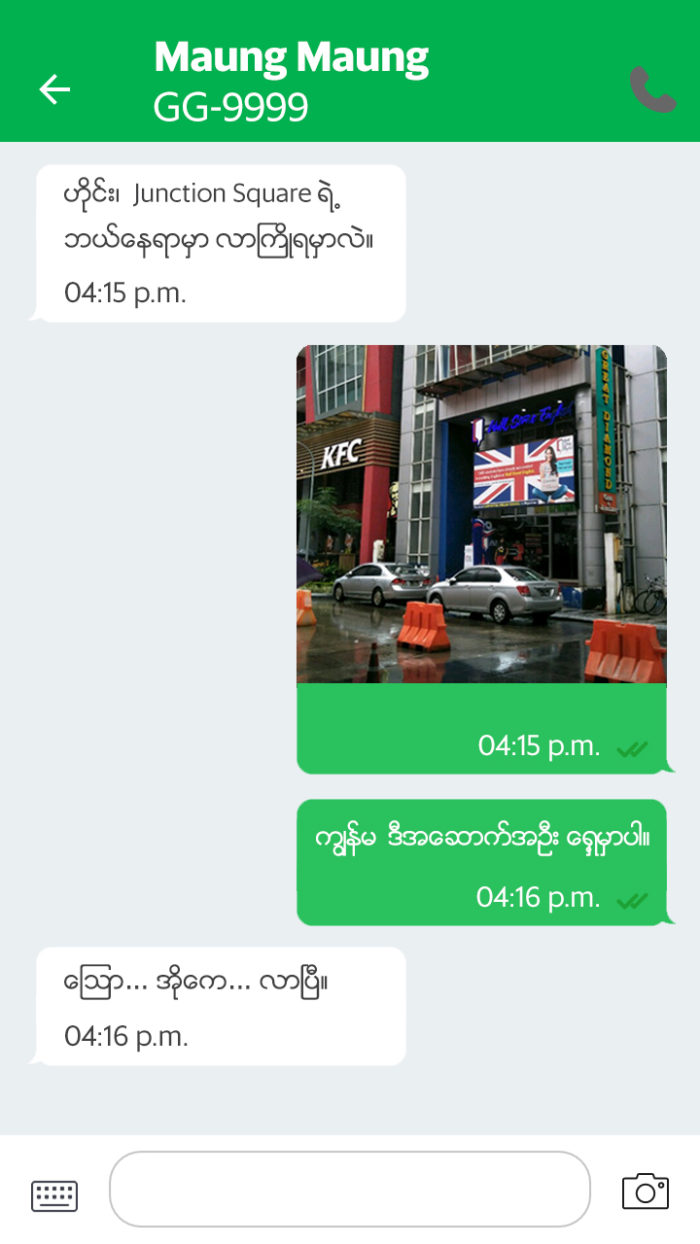Call Maung Maung with the phone icon
The width and height of the screenshot is (700, 1244).
tap(653, 90)
